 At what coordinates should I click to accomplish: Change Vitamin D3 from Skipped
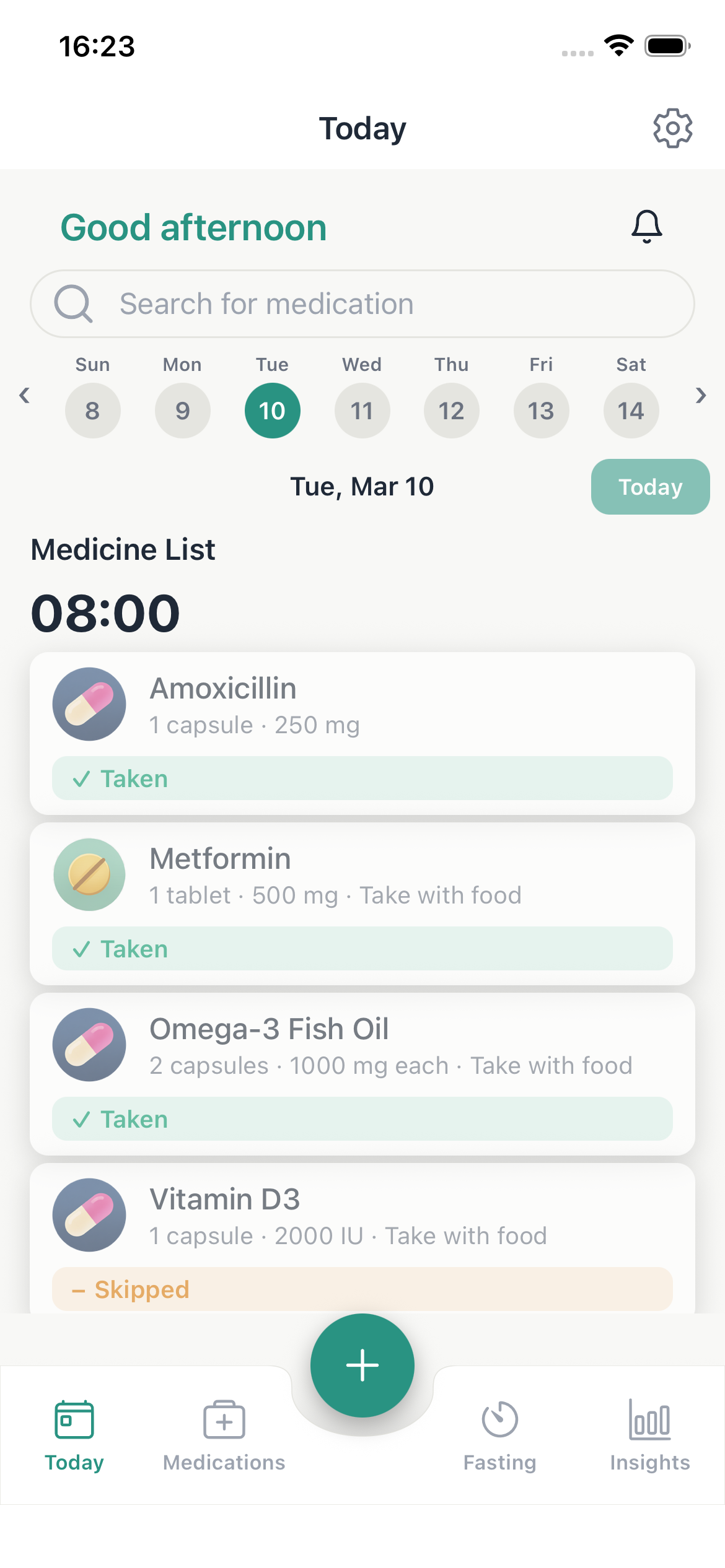coord(362,1290)
